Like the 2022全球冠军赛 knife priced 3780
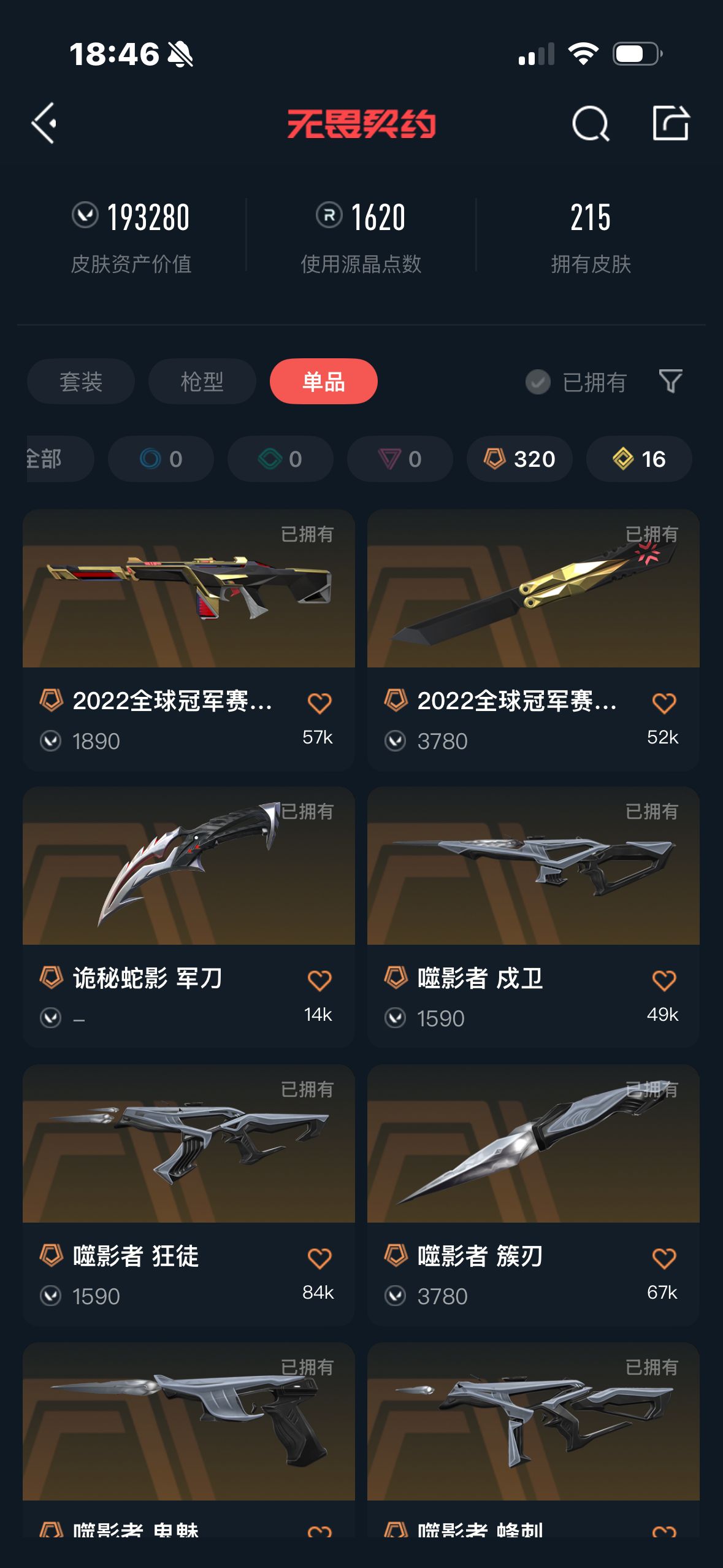The image size is (723, 1568). click(x=664, y=703)
